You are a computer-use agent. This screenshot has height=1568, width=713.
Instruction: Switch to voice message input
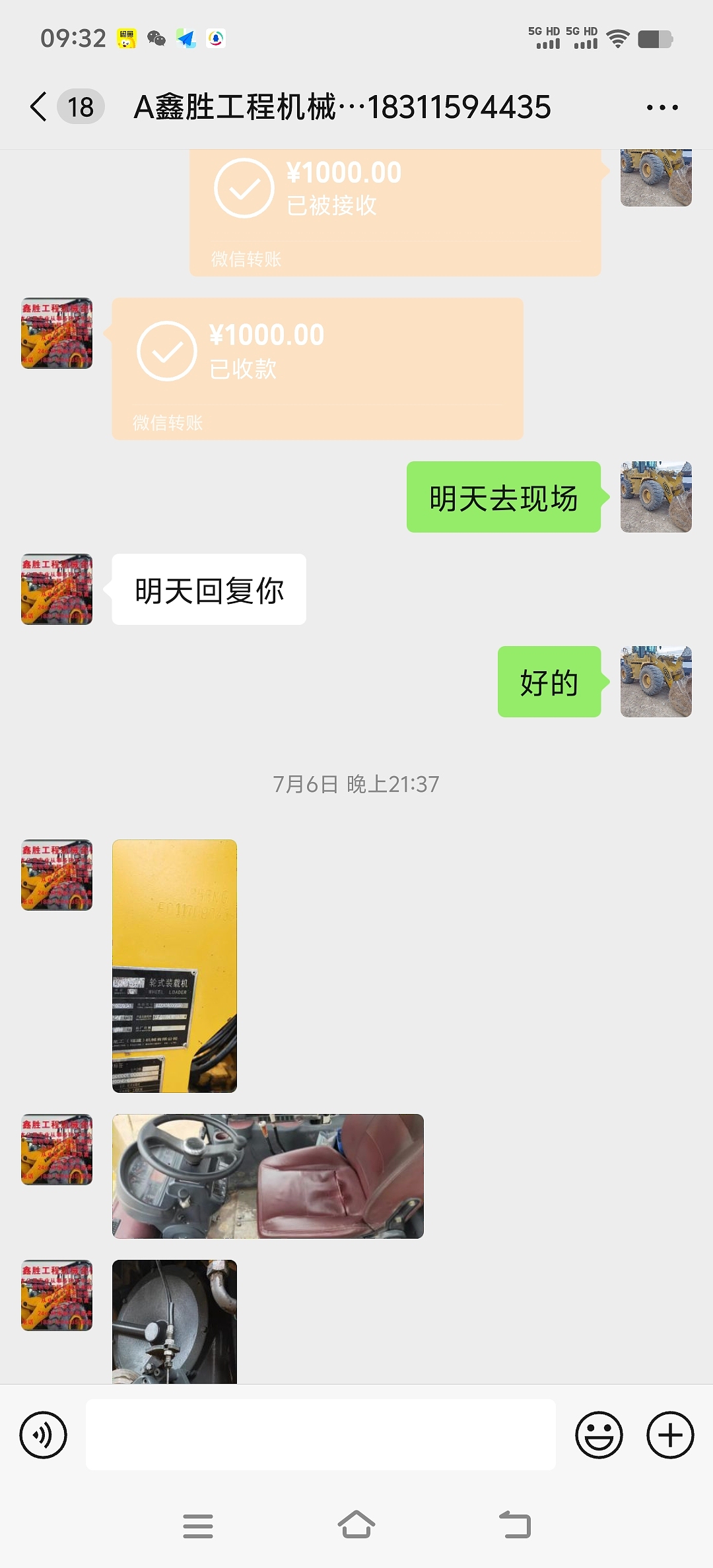tap(44, 1435)
